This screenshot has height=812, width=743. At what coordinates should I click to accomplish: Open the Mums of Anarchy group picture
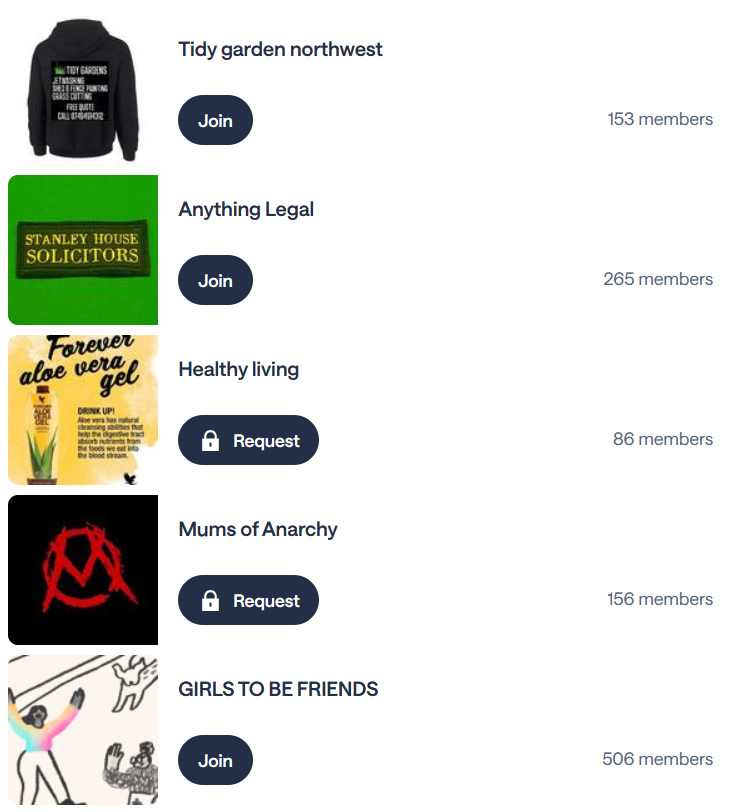(83, 570)
